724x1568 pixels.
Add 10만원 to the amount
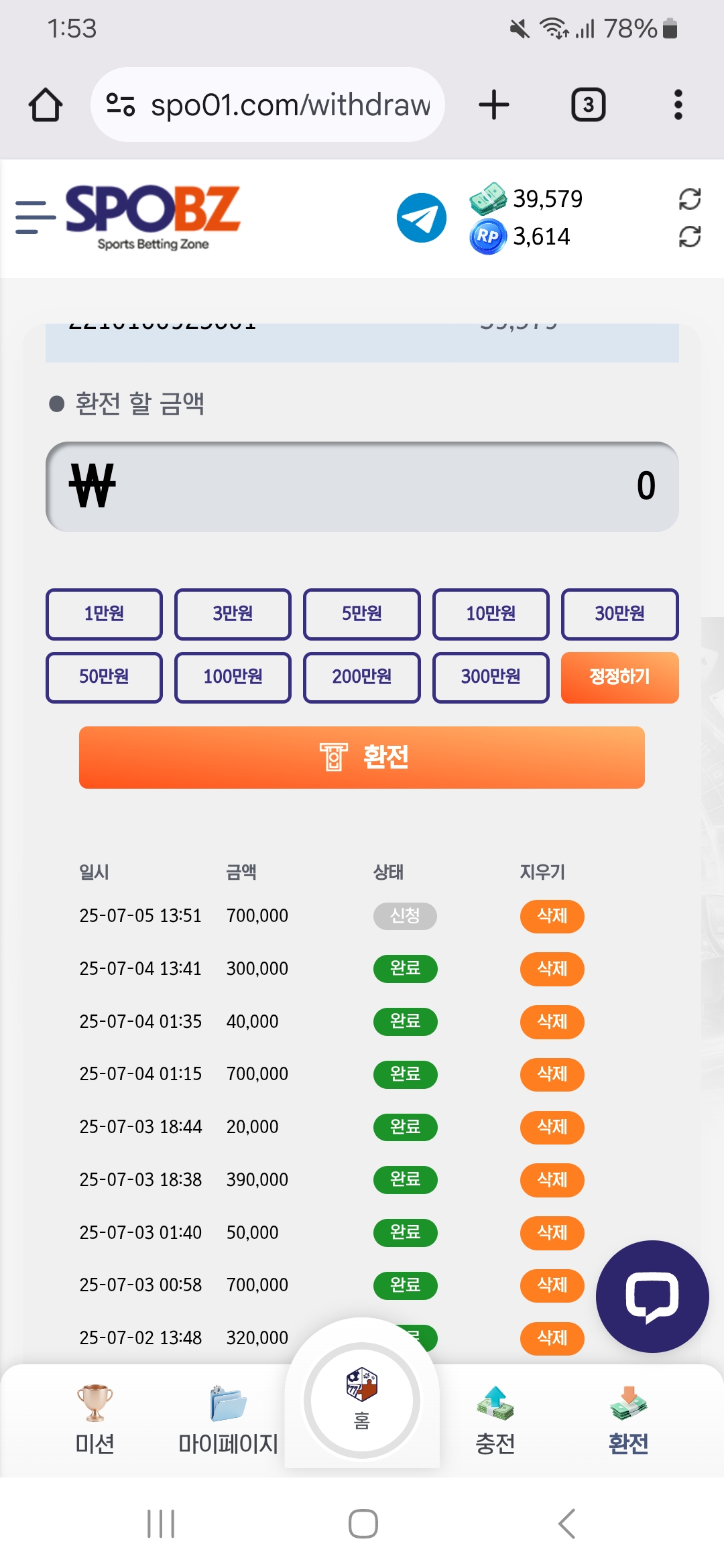[x=491, y=614]
